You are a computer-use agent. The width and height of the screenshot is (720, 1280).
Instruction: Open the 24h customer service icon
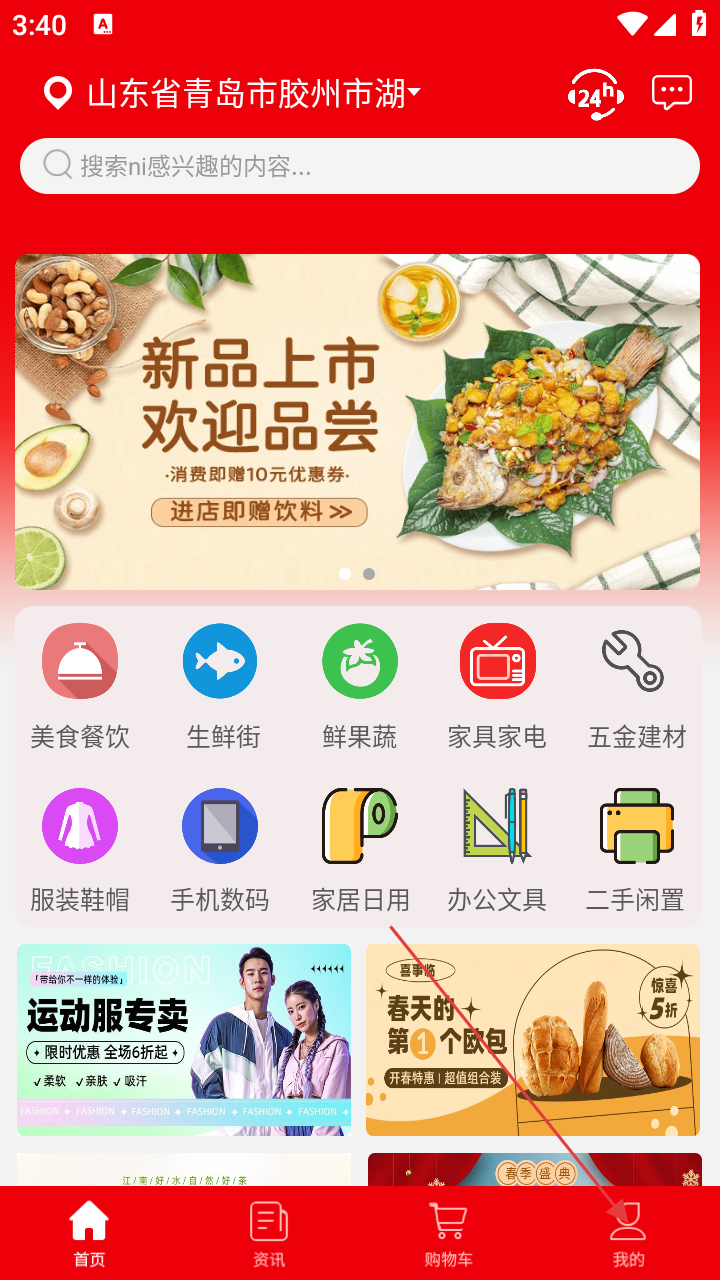pyautogui.click(x=595, y=95)
